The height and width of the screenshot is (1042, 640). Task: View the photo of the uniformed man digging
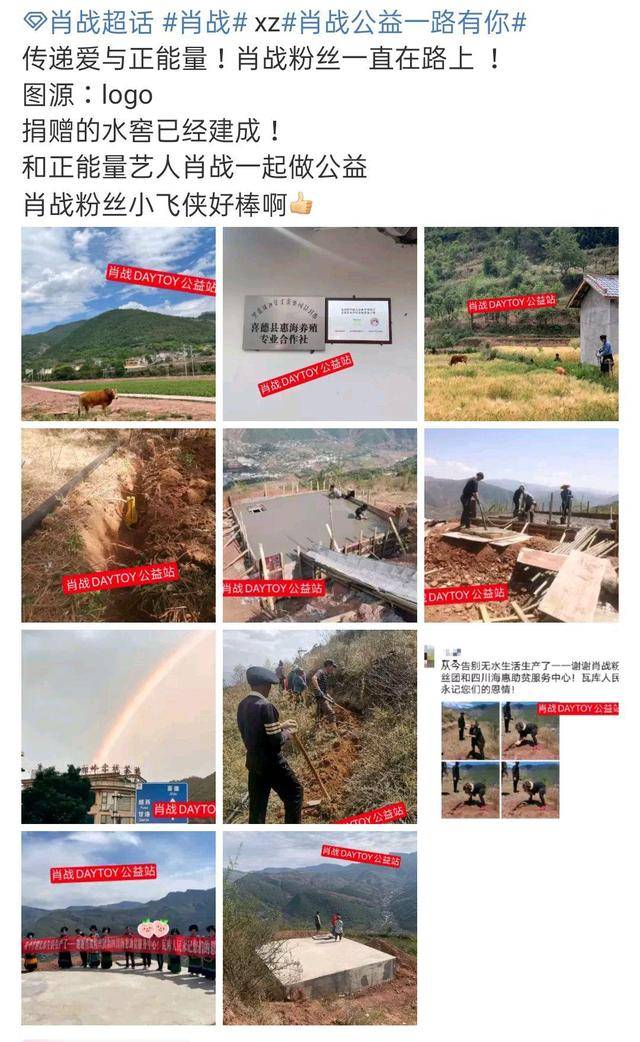pyautogui.click(x=319, y=727)
